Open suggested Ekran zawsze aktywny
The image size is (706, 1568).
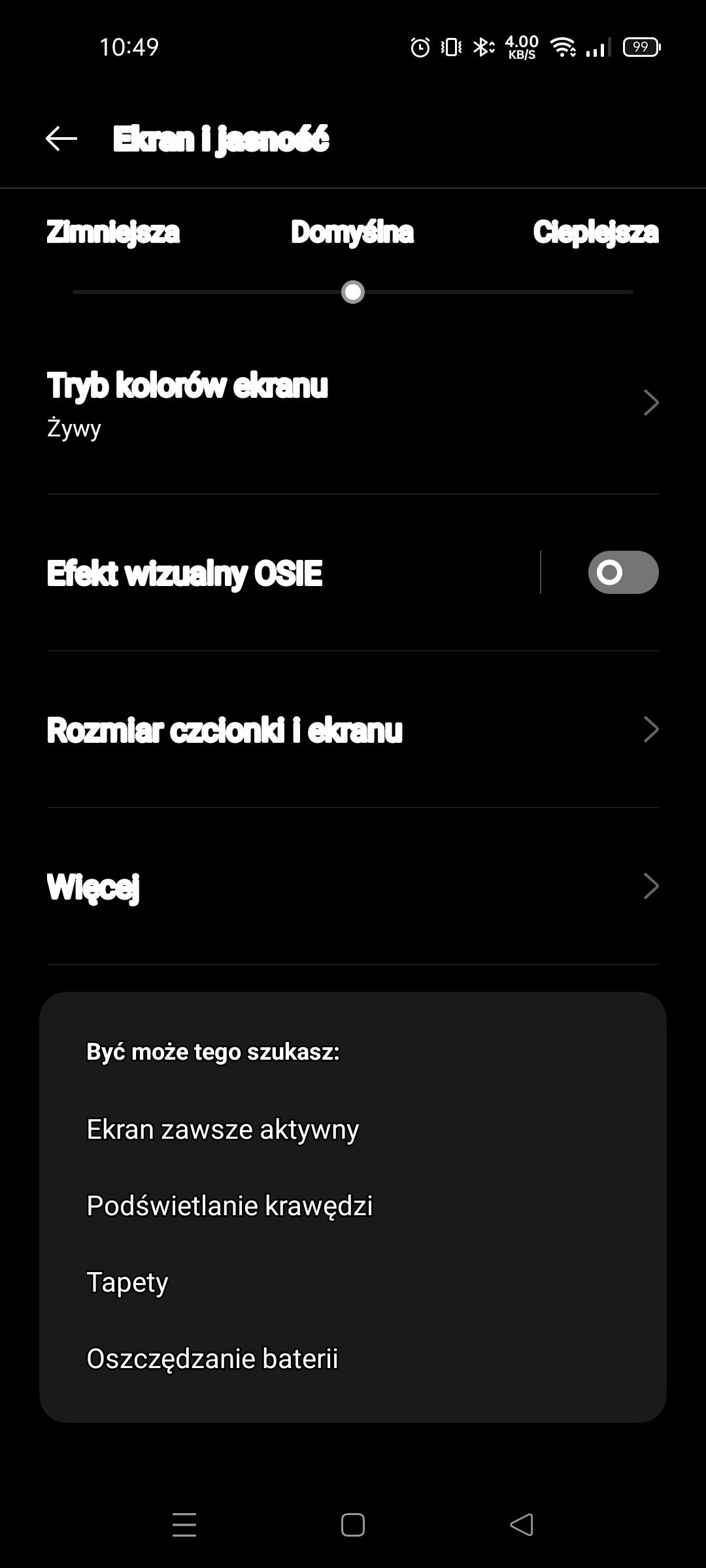223,1129
